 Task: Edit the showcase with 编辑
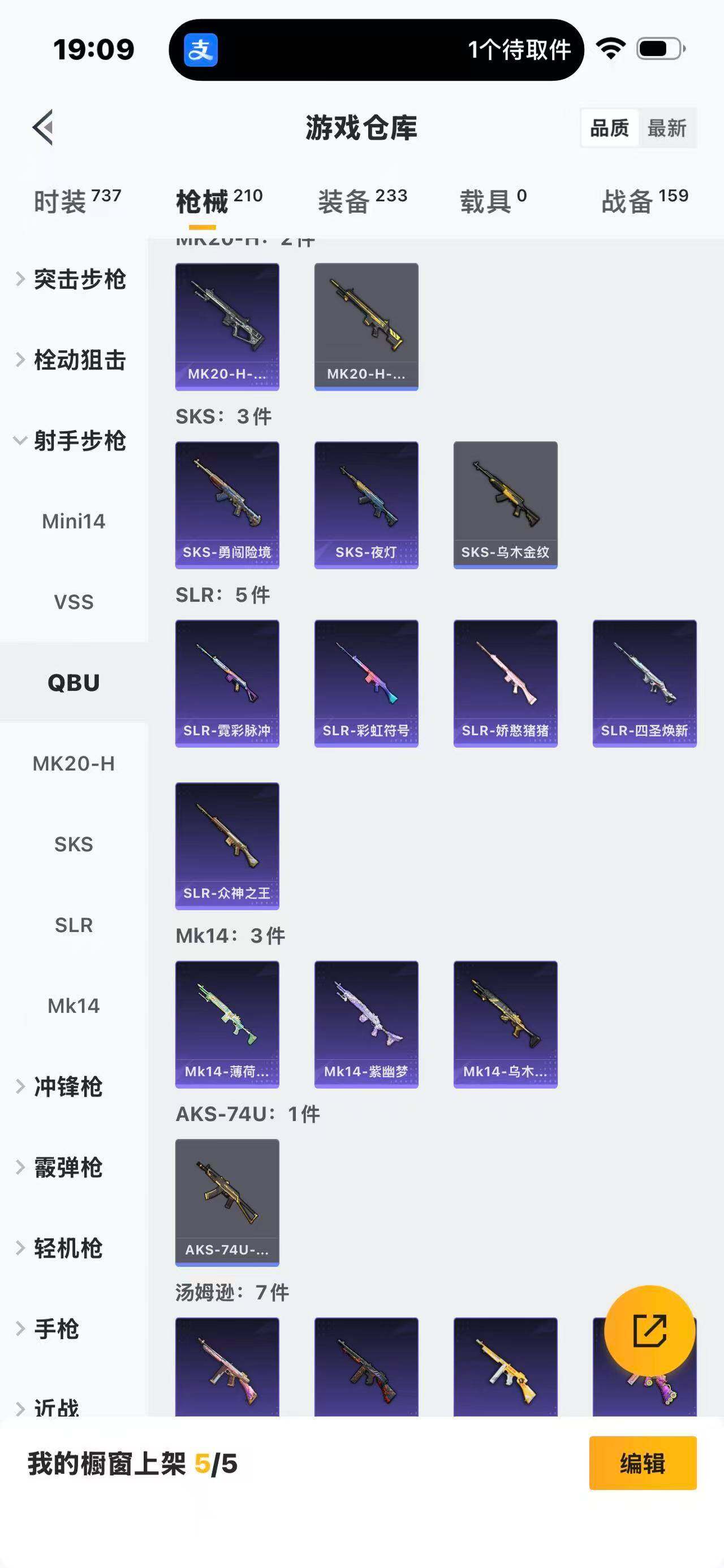click(643, 1463)
